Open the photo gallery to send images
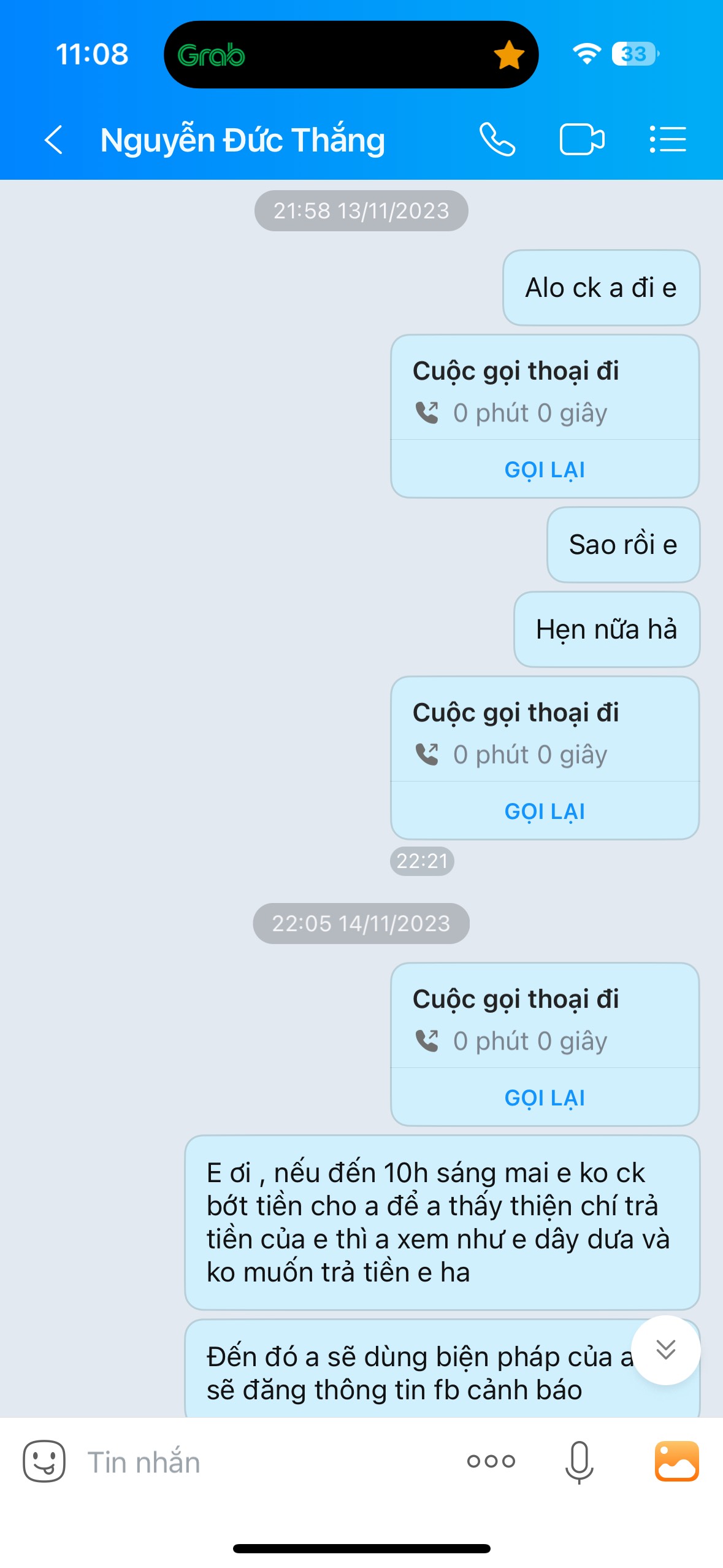723x1568 pixels. coord(676,1461)
